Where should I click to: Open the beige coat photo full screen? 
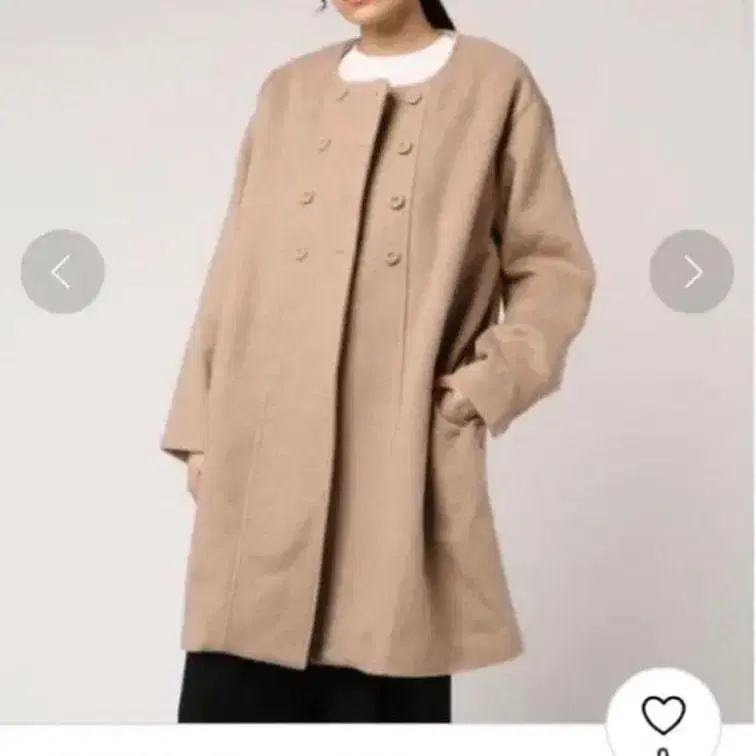[378, 362]
